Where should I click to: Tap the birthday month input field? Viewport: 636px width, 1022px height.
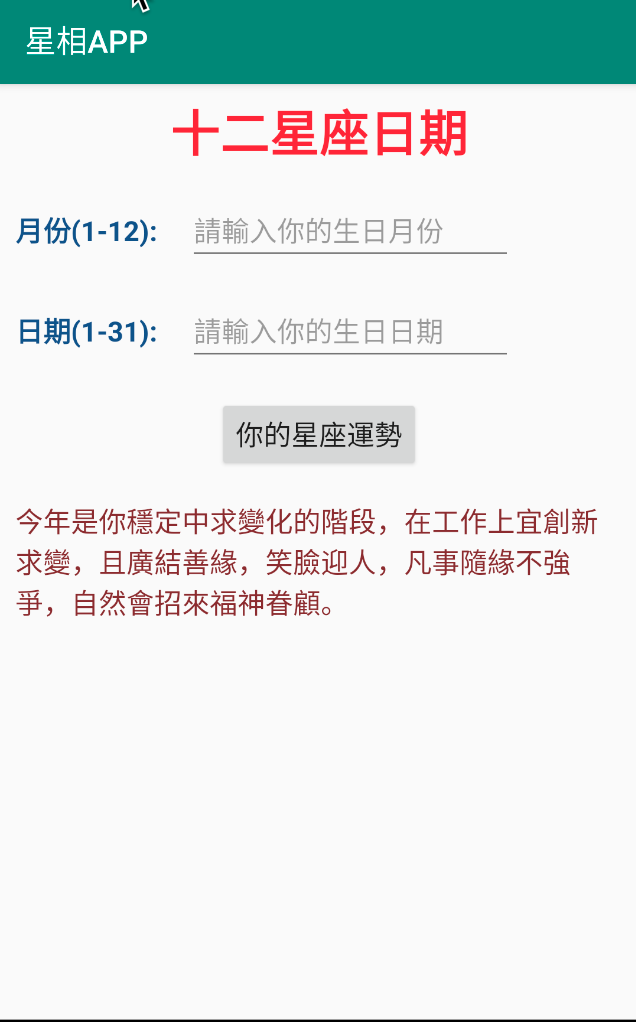(x=350, y=231)
